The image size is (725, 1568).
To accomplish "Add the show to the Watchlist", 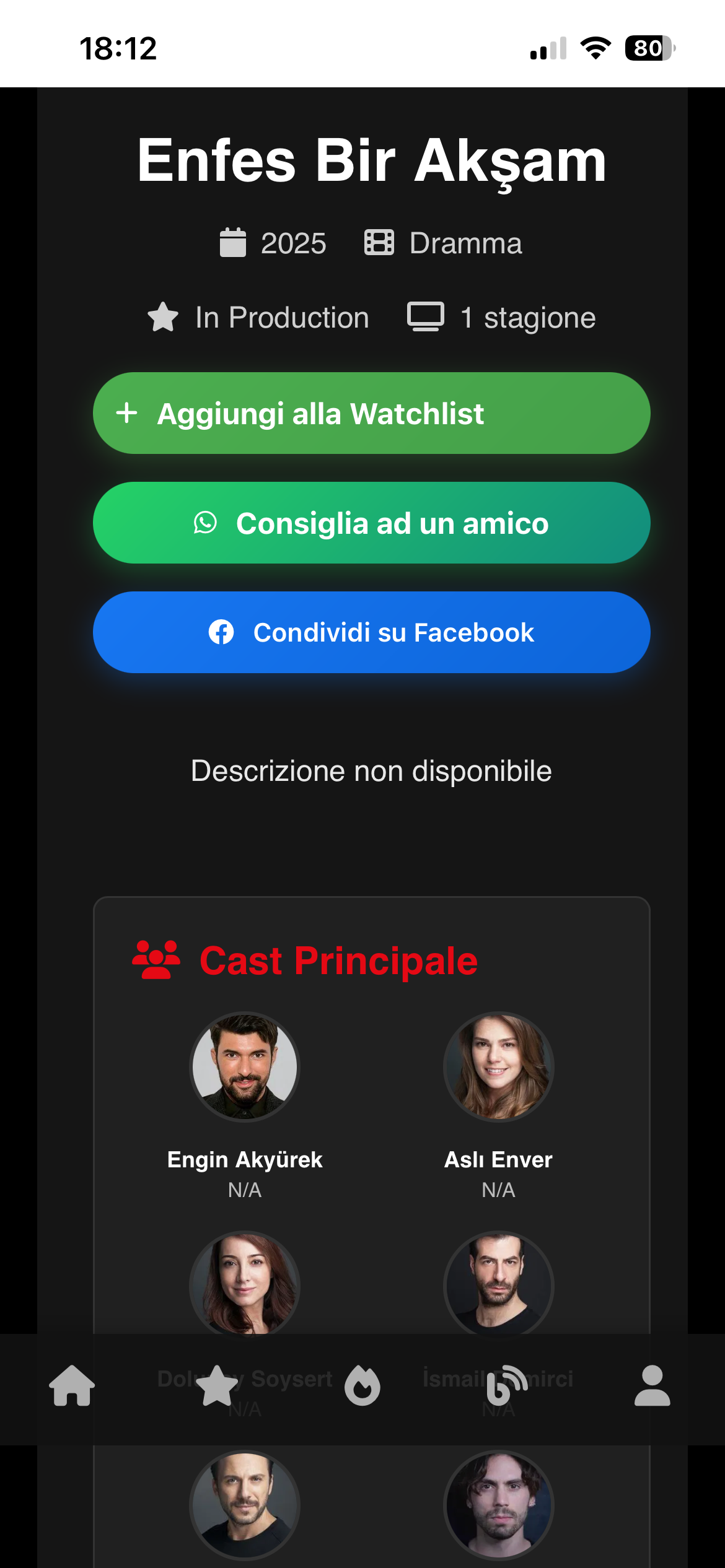I will (x=371, y=413).
